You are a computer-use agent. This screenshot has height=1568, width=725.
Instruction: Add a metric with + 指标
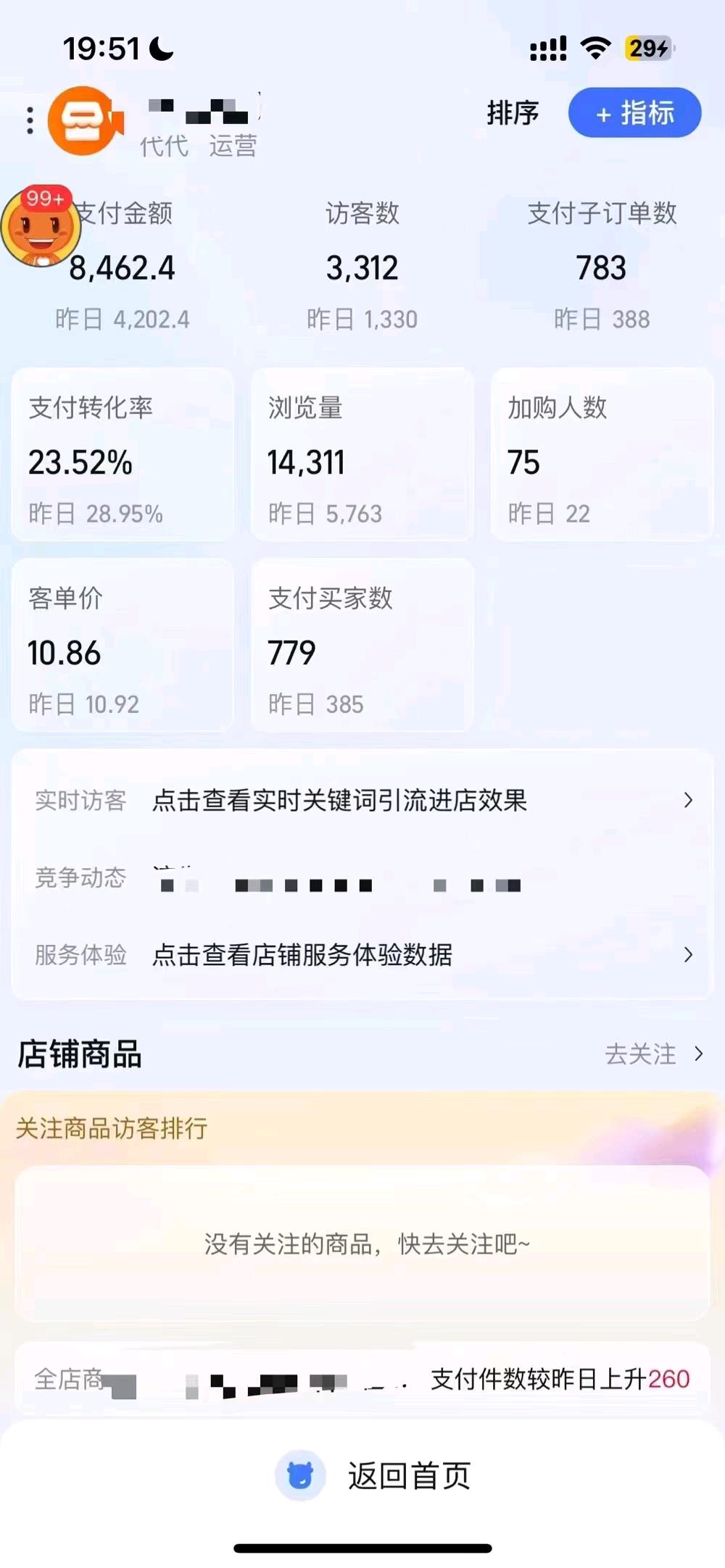coord(634,114)
